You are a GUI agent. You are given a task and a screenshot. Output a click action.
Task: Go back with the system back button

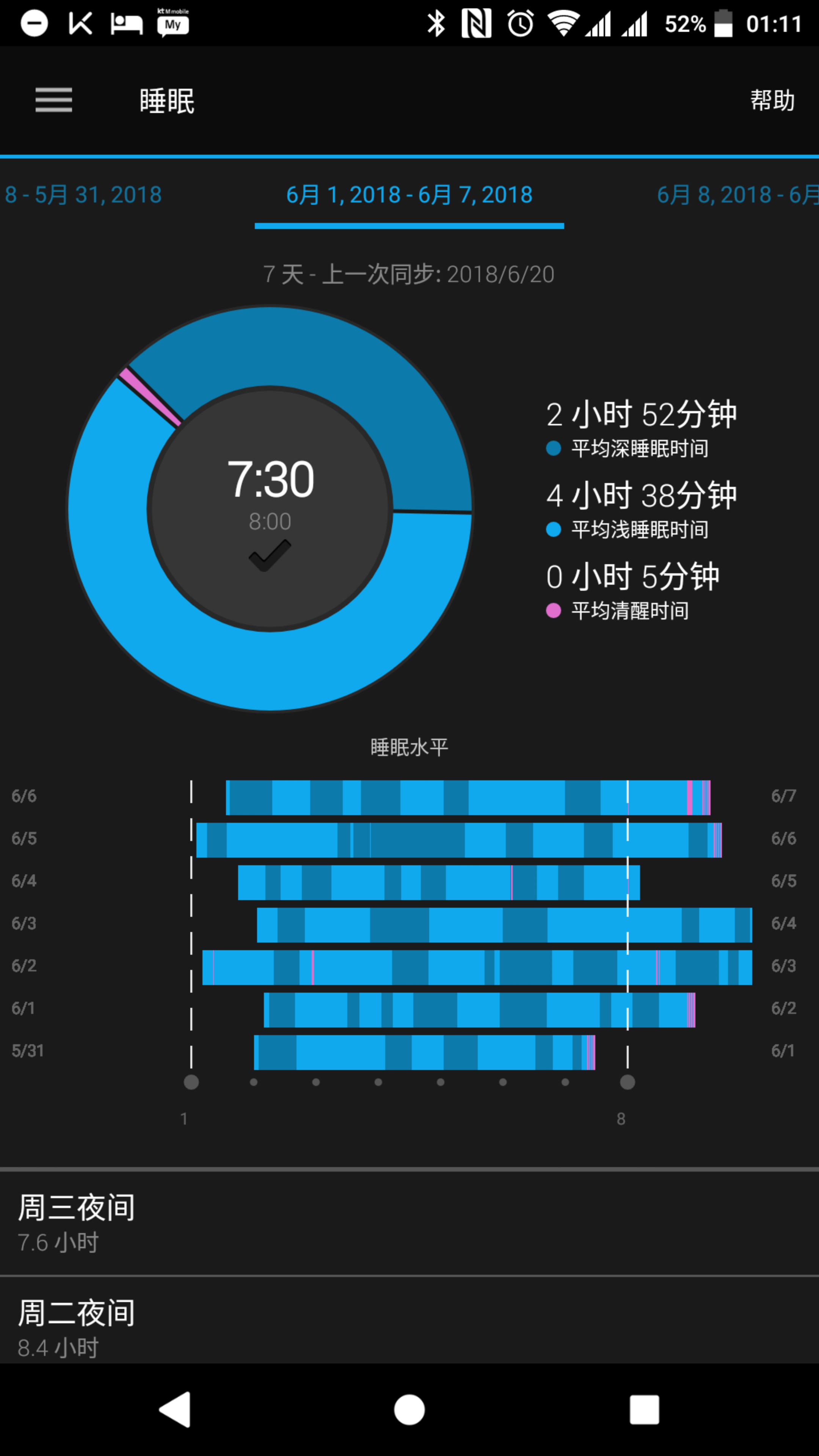pyautogui.click(x=175, y=1410)
